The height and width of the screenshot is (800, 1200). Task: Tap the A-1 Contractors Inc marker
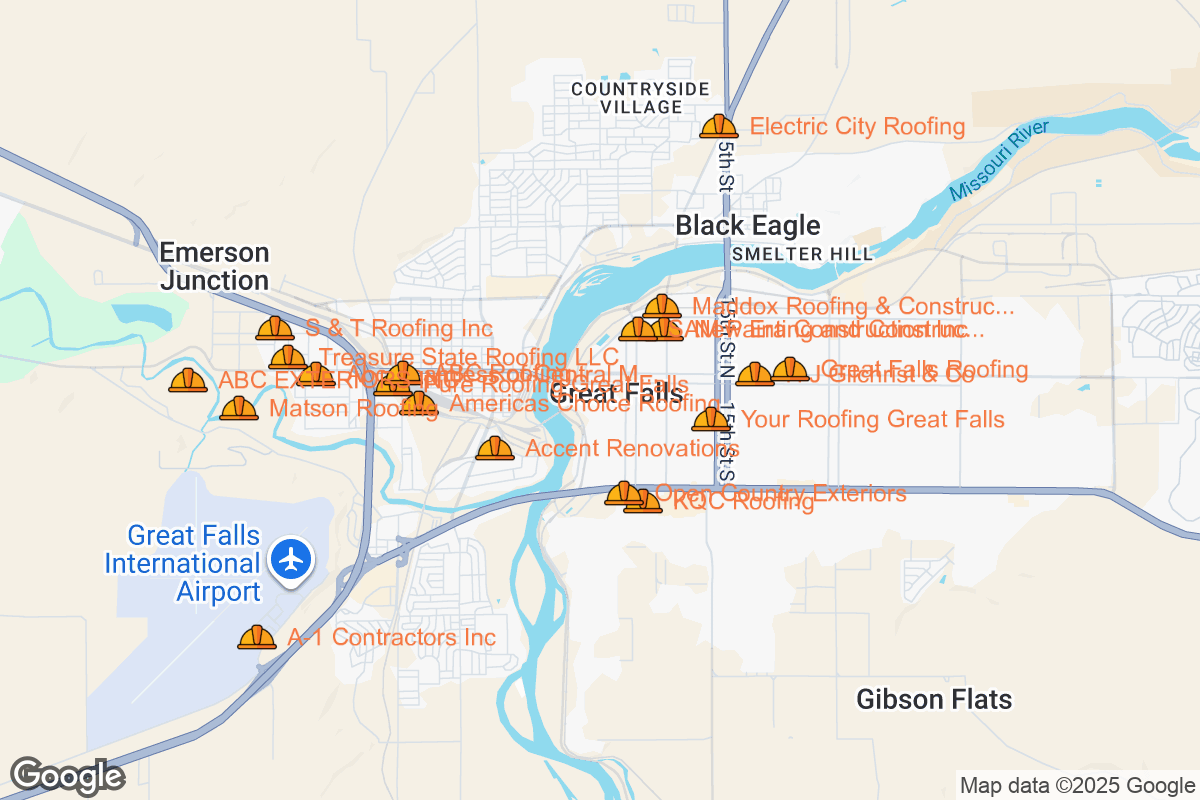click(x=257, y=637)
